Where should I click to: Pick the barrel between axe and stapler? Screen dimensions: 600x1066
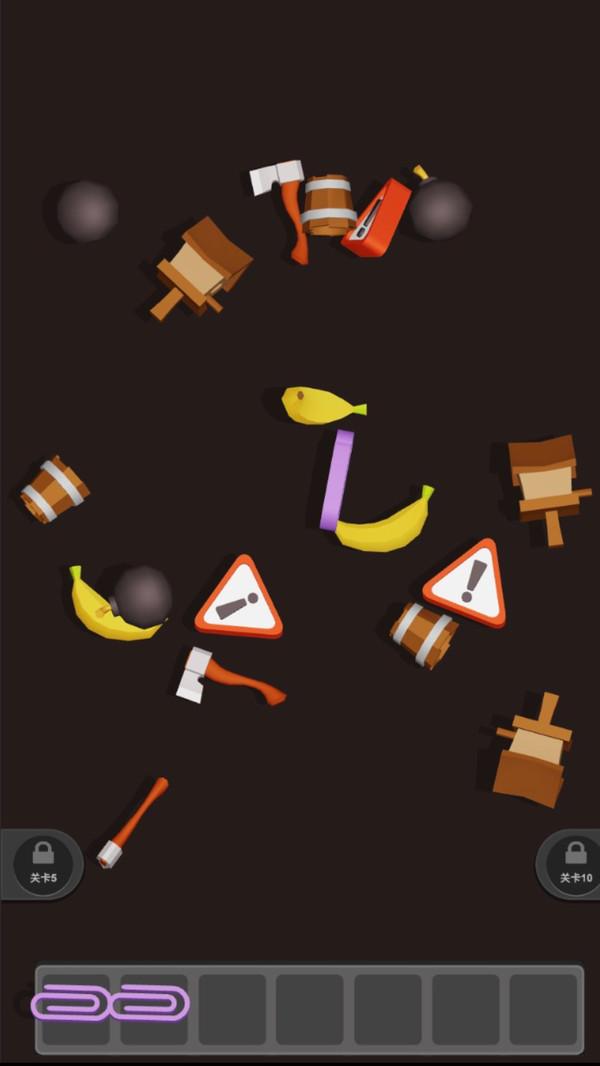point(328,205)
